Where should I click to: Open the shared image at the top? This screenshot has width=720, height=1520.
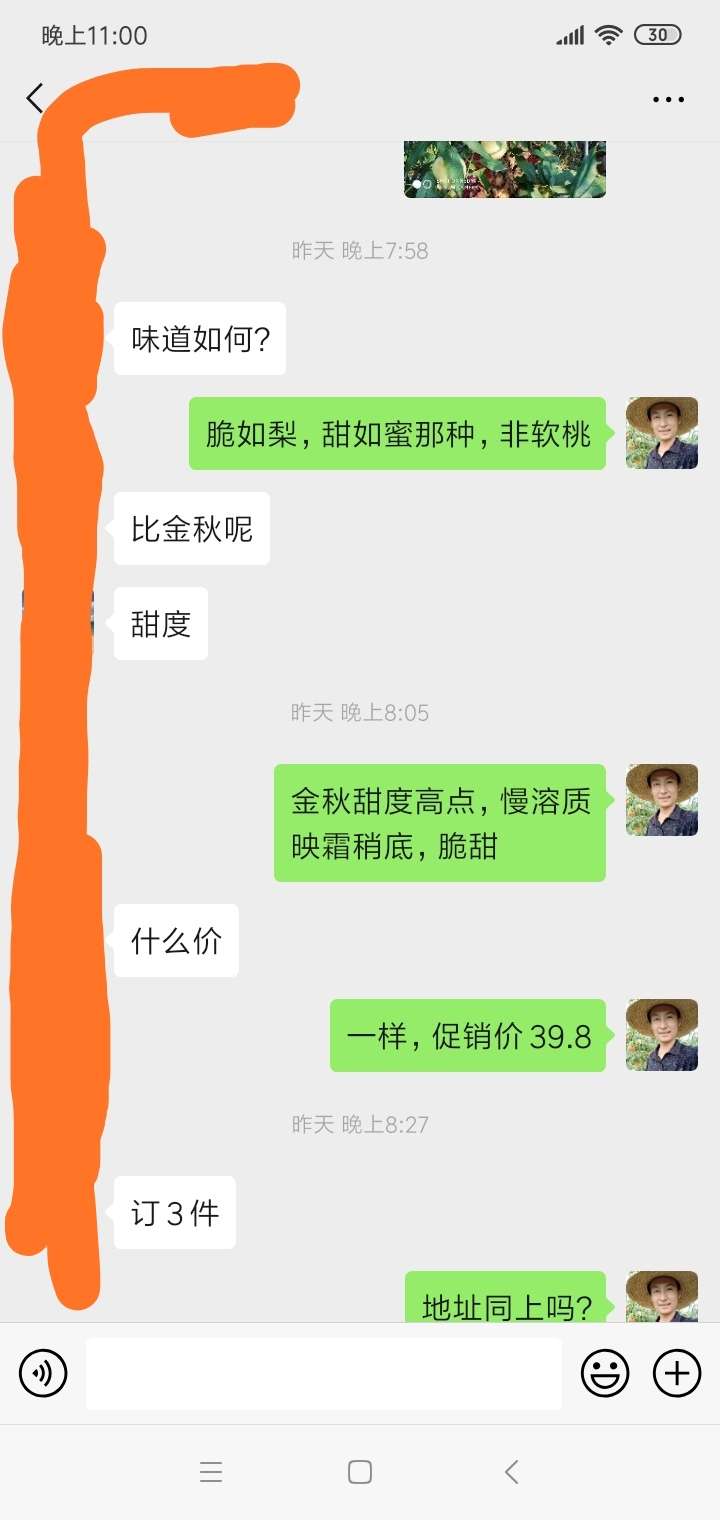[505, 169]
